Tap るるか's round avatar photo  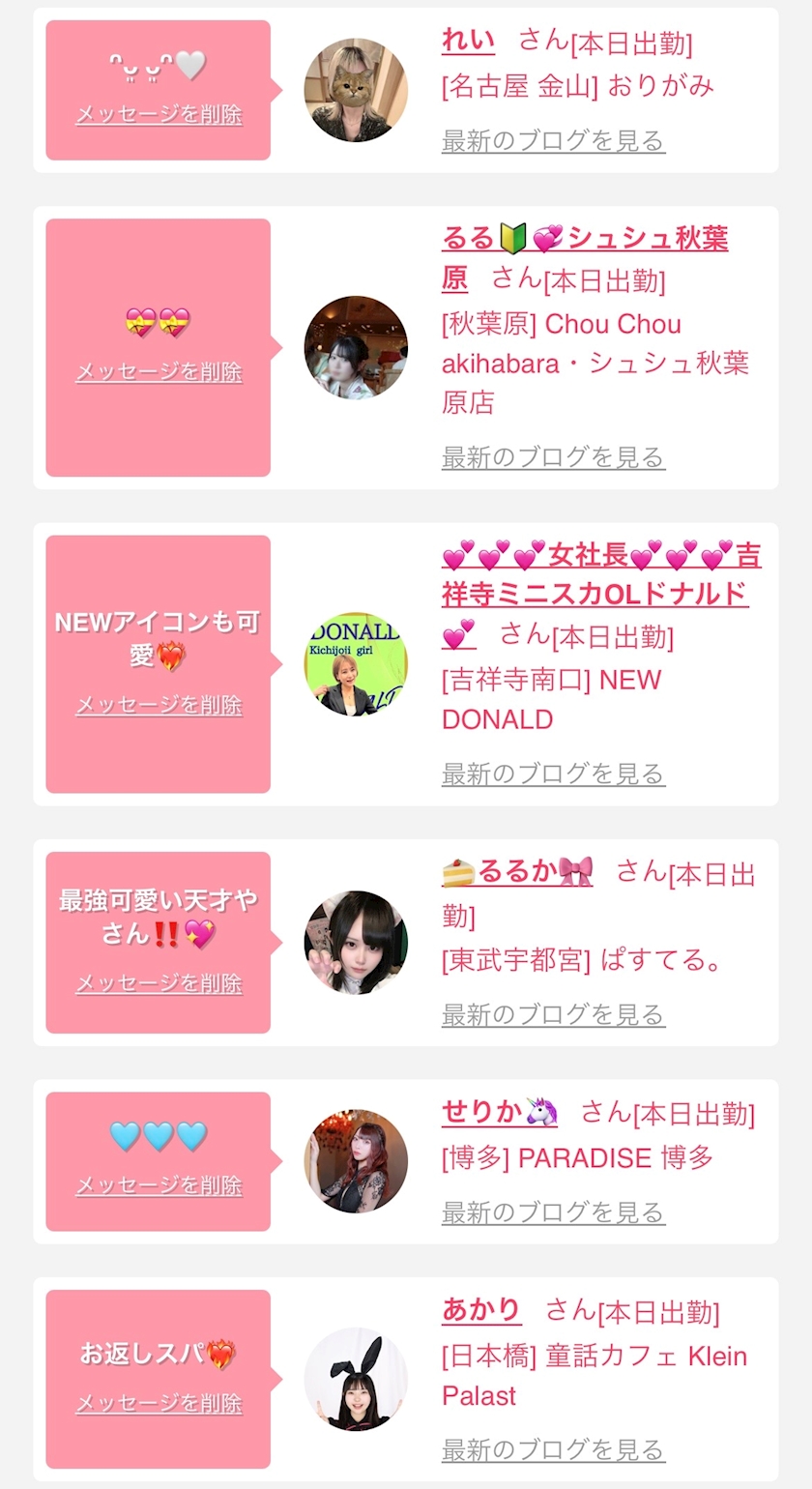pos(356,942)
